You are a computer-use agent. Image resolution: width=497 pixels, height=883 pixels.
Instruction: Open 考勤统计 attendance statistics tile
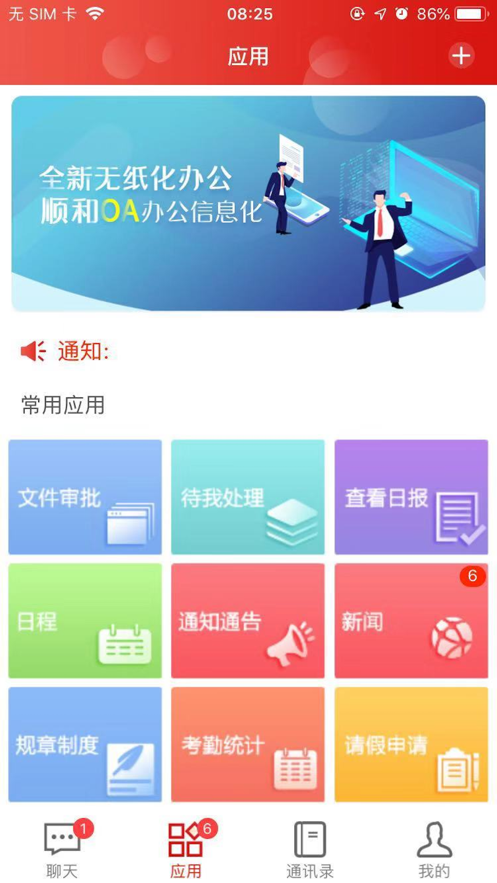[x=248, y=744]
